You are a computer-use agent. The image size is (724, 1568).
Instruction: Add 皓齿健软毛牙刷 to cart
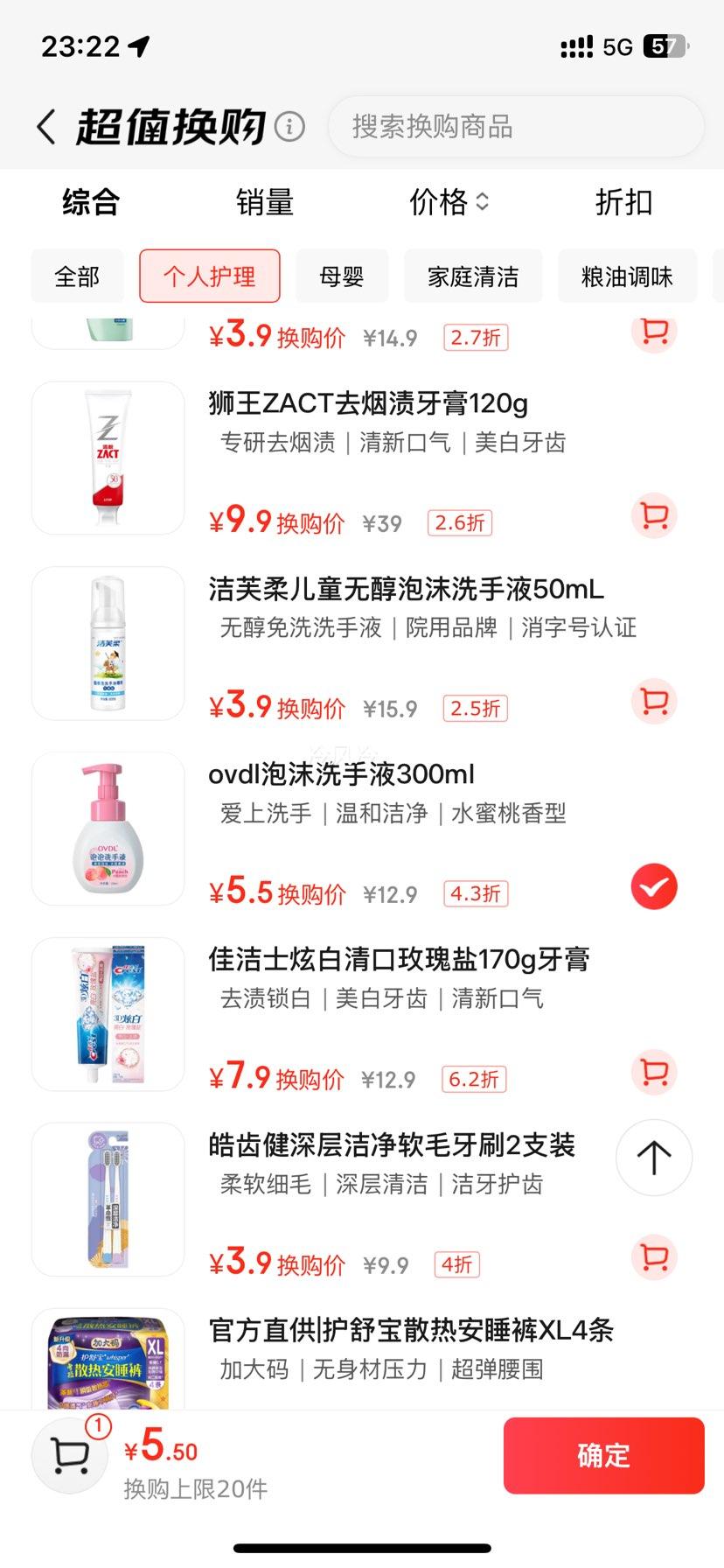point(654,1257)
